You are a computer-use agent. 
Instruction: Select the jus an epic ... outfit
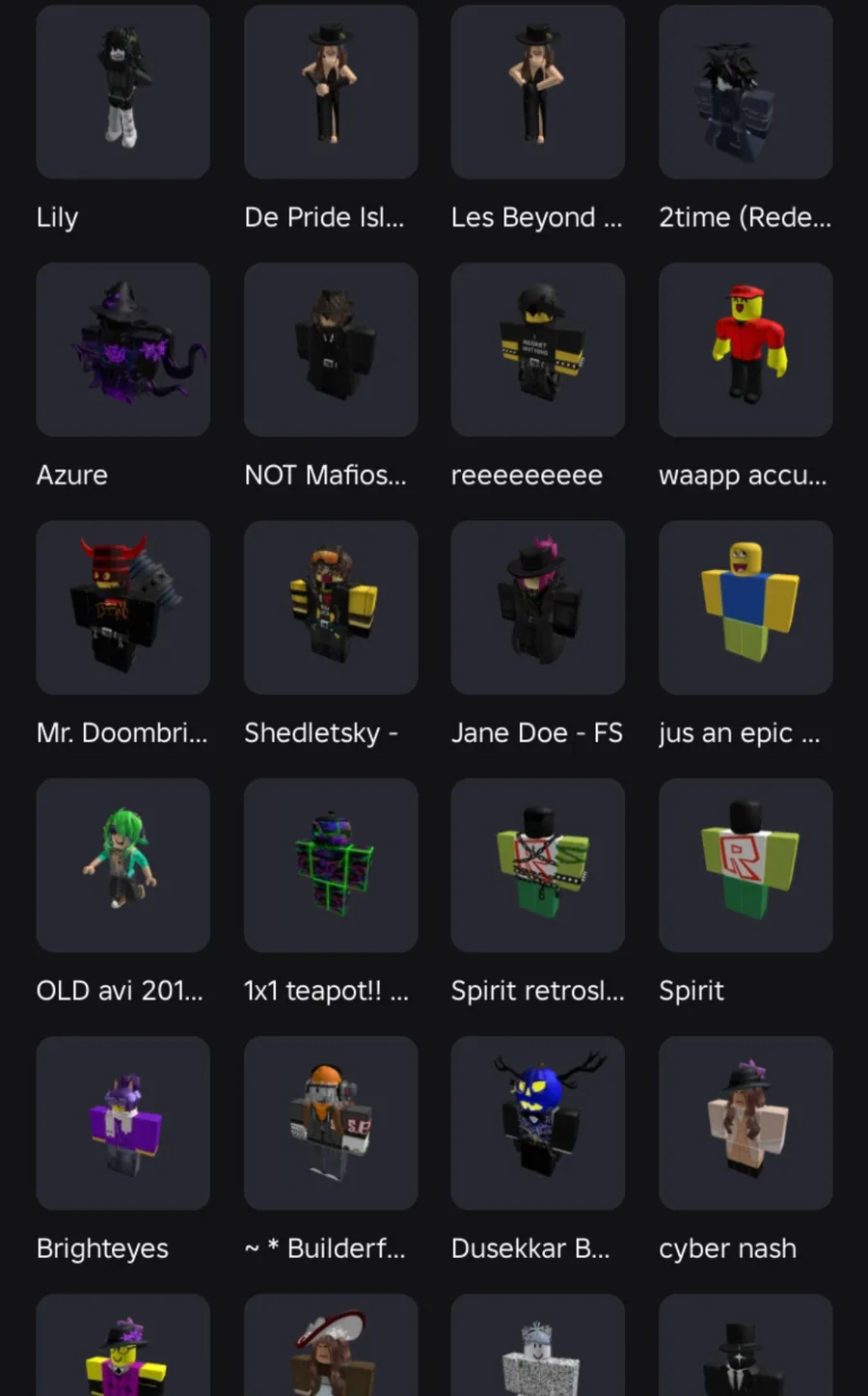pos(745,607)
